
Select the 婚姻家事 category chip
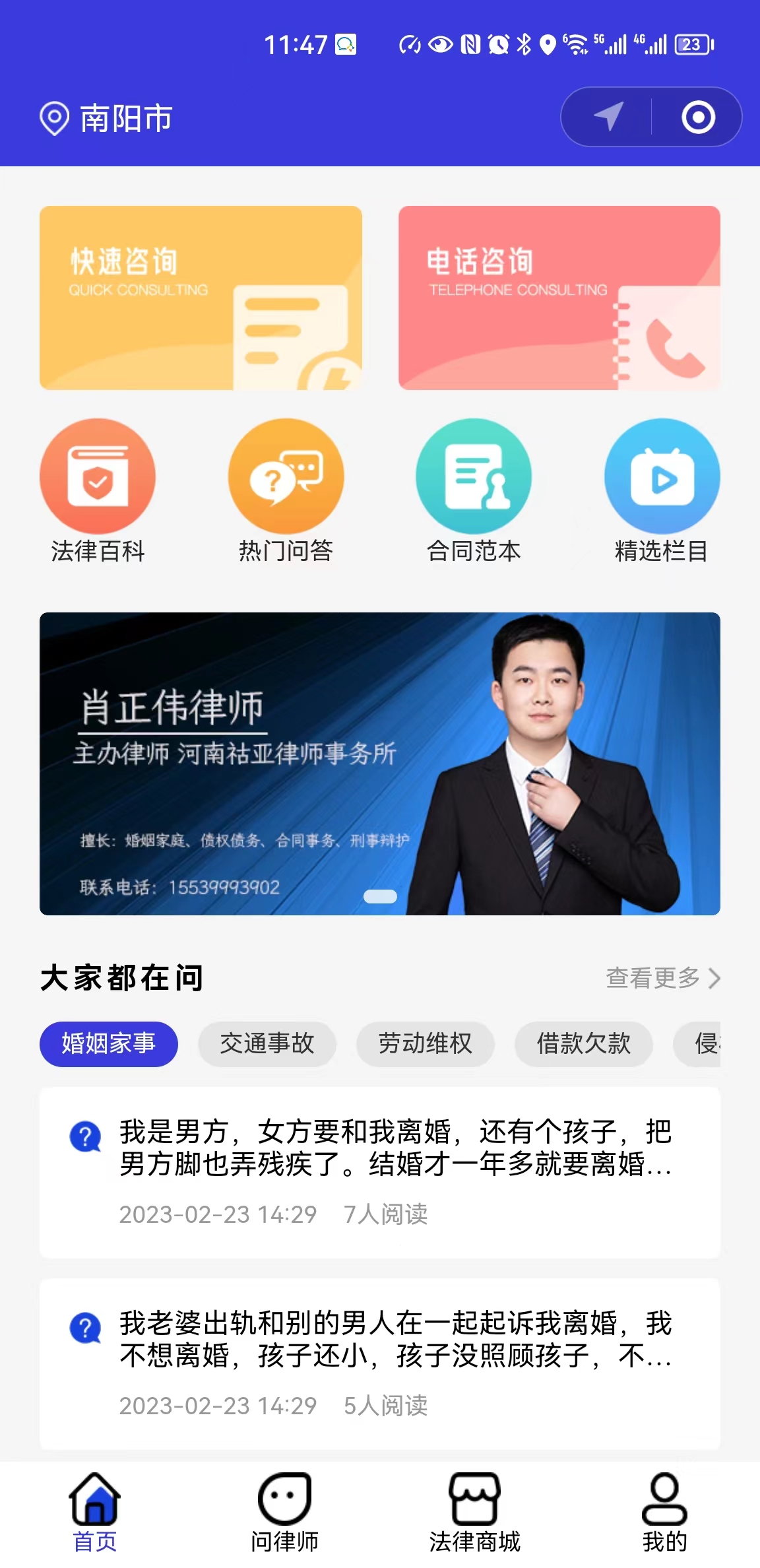pyautogui.click(x=109, y=1044)
